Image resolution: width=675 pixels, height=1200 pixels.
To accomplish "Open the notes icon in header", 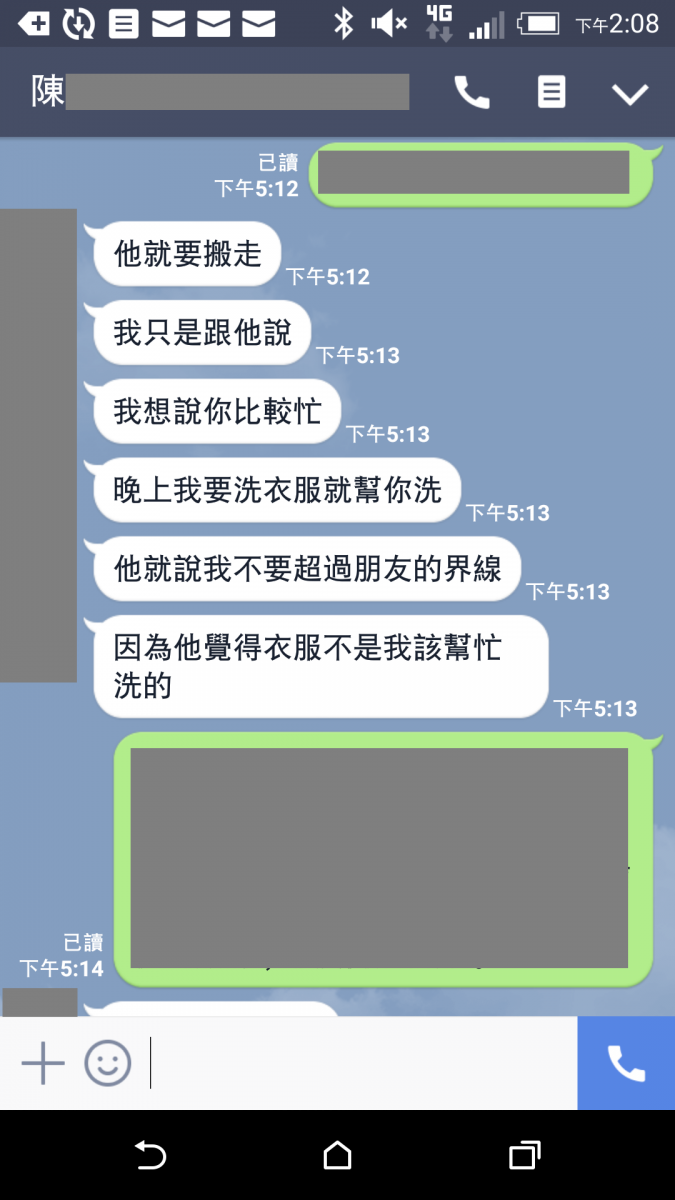I will coord(551,93).
